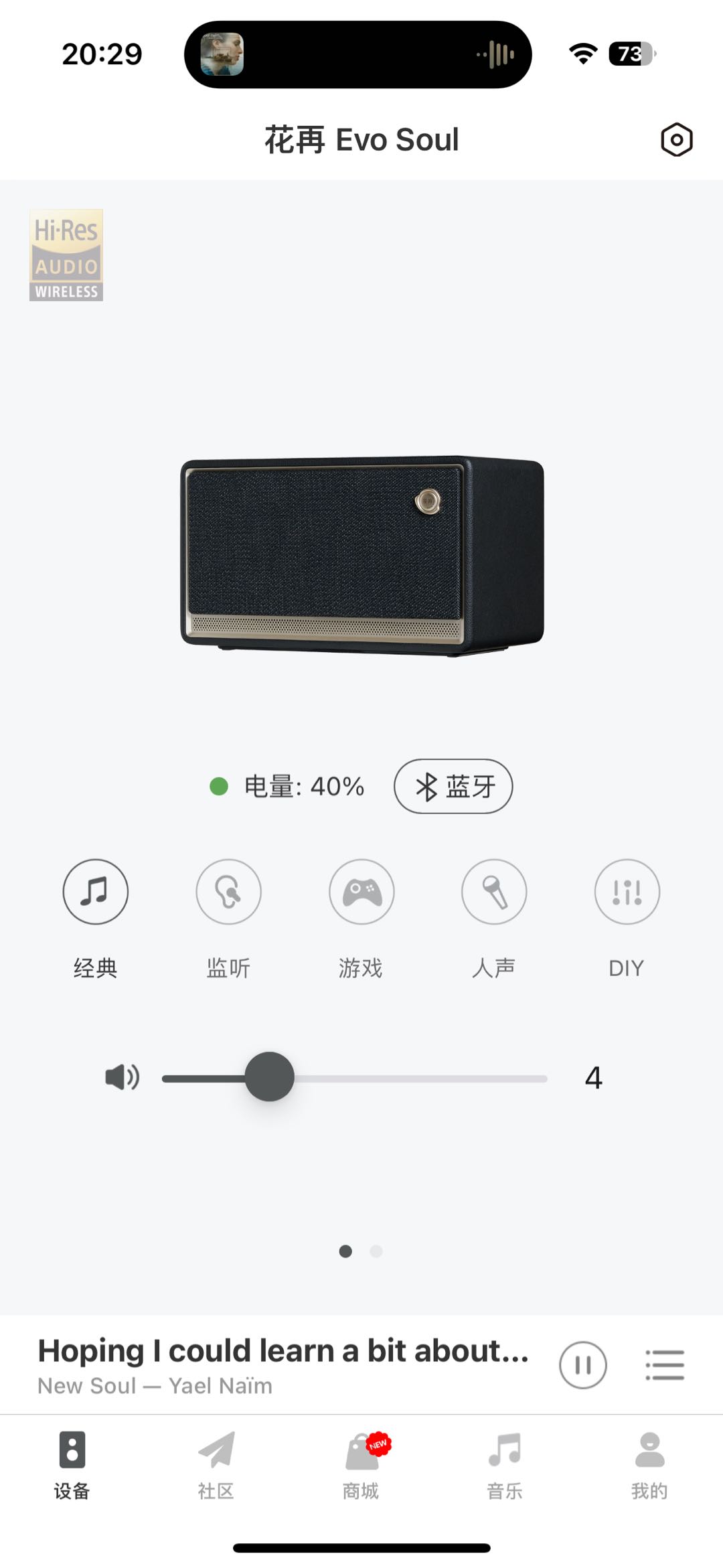Tap the 蓝牙 Bluetooth button
This screenshot has height=1568, width=723.
453,786
